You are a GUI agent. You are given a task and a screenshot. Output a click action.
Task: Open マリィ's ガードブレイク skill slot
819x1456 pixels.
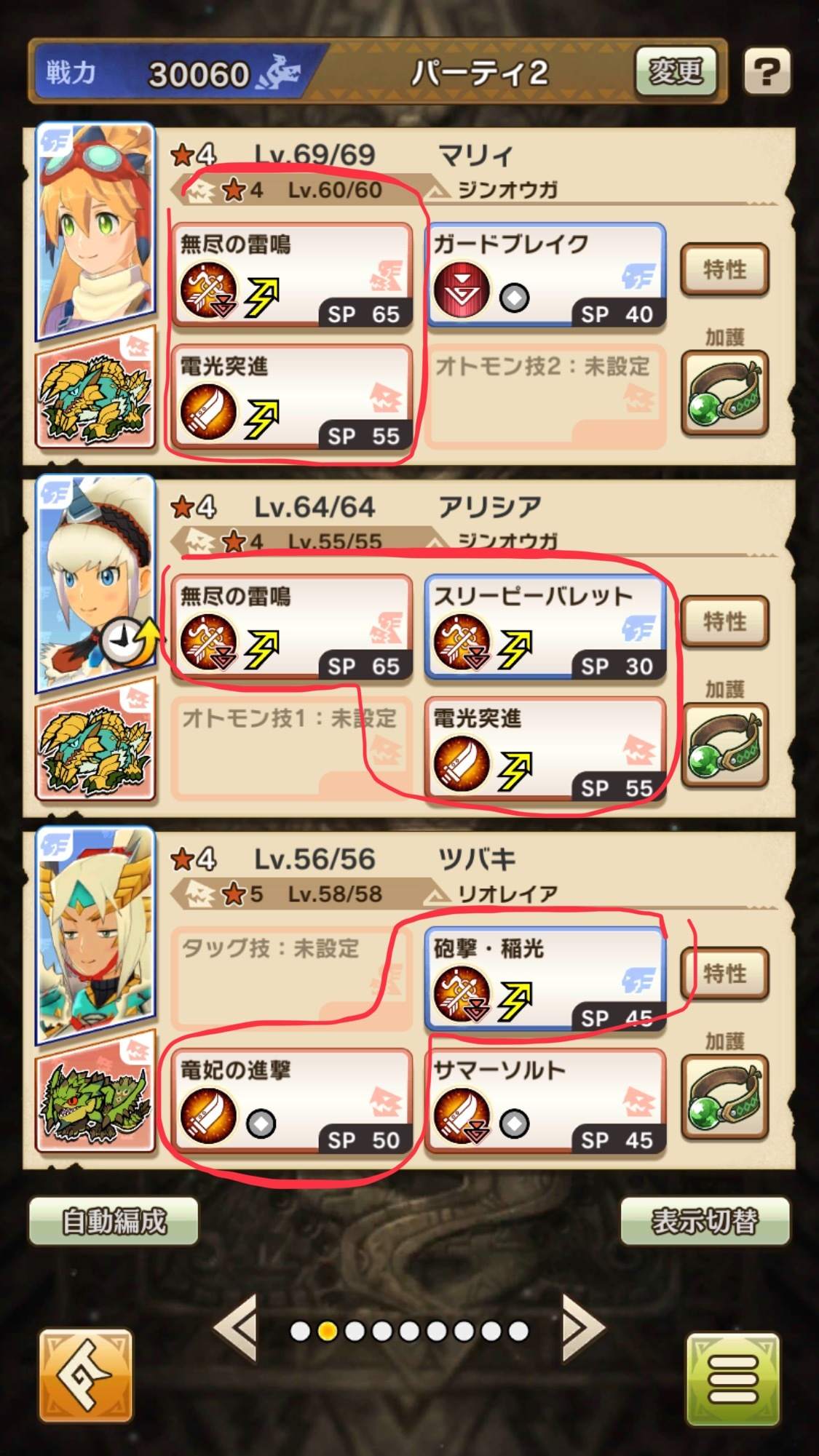[546, 277]
